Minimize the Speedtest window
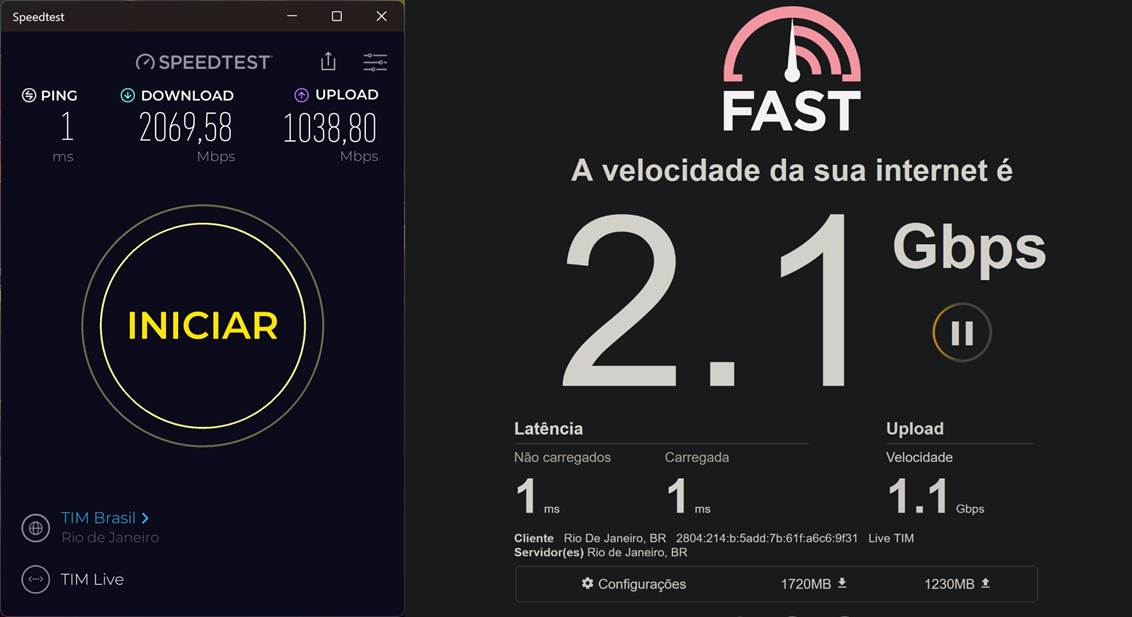 292,16
